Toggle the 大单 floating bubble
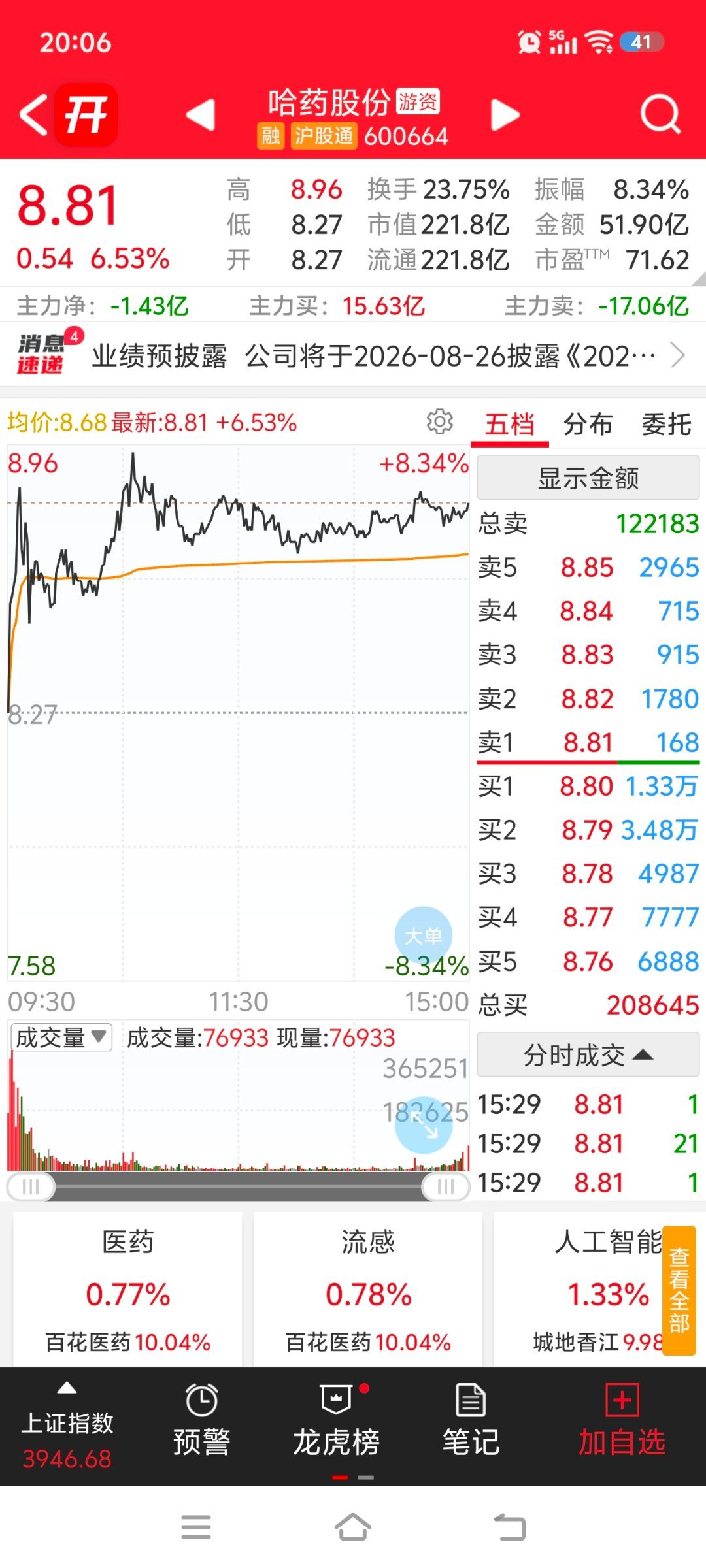The height and width of the screenshot is (1568, 706). pos(423,936)
